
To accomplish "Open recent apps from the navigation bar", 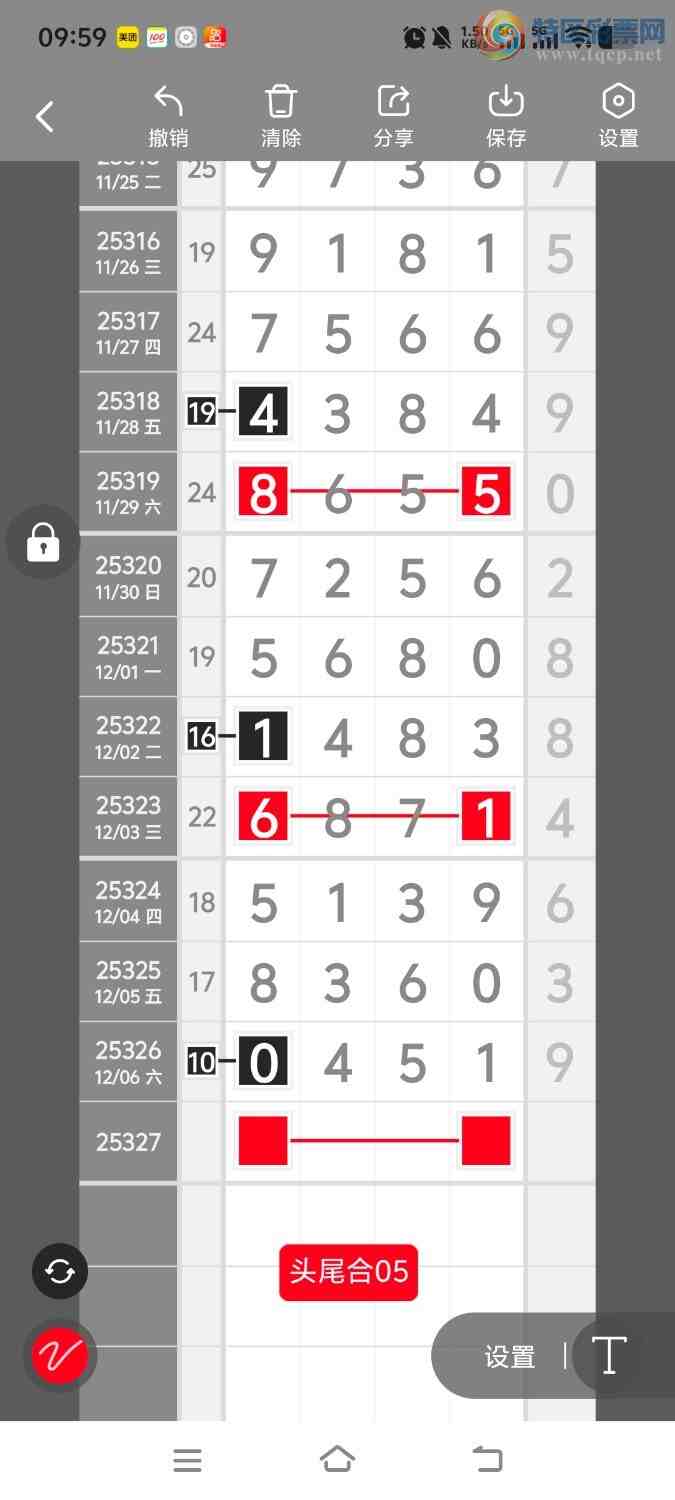I will point(187,1461).
